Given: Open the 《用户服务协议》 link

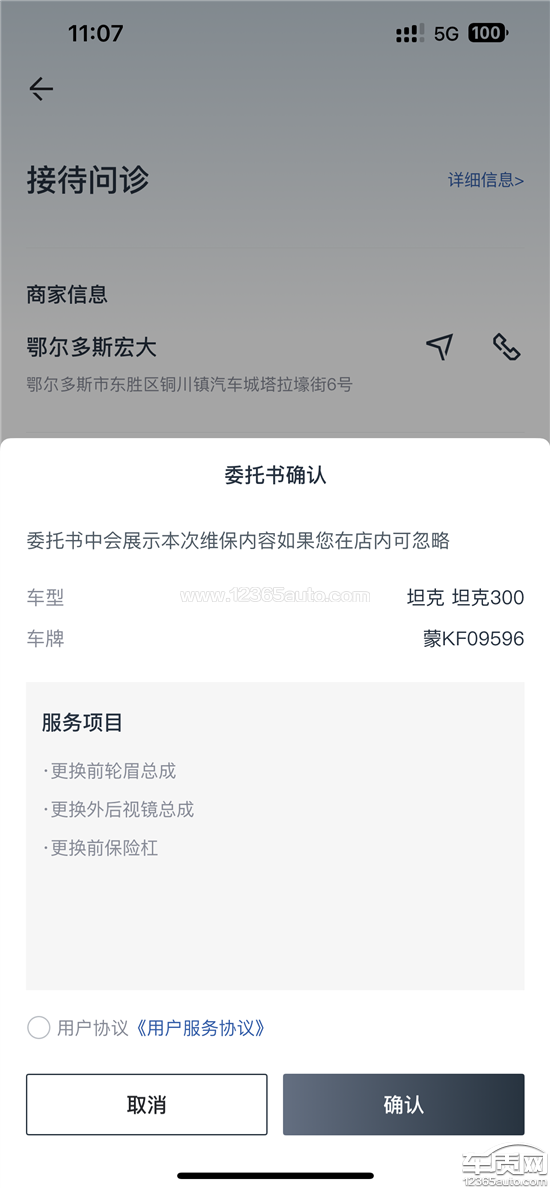Looking at the screenshot, I should coord(201,1028).
